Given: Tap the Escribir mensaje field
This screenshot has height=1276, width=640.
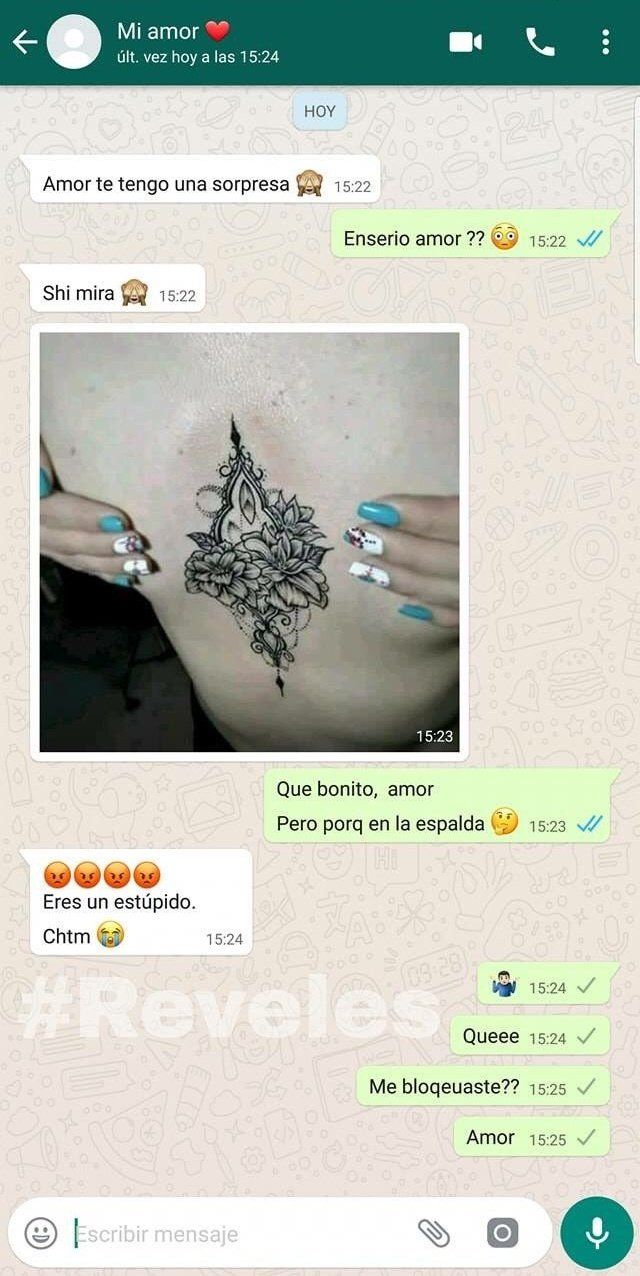Looking at the screenshot, I should pyautogui.click(x=240, y=1233).
